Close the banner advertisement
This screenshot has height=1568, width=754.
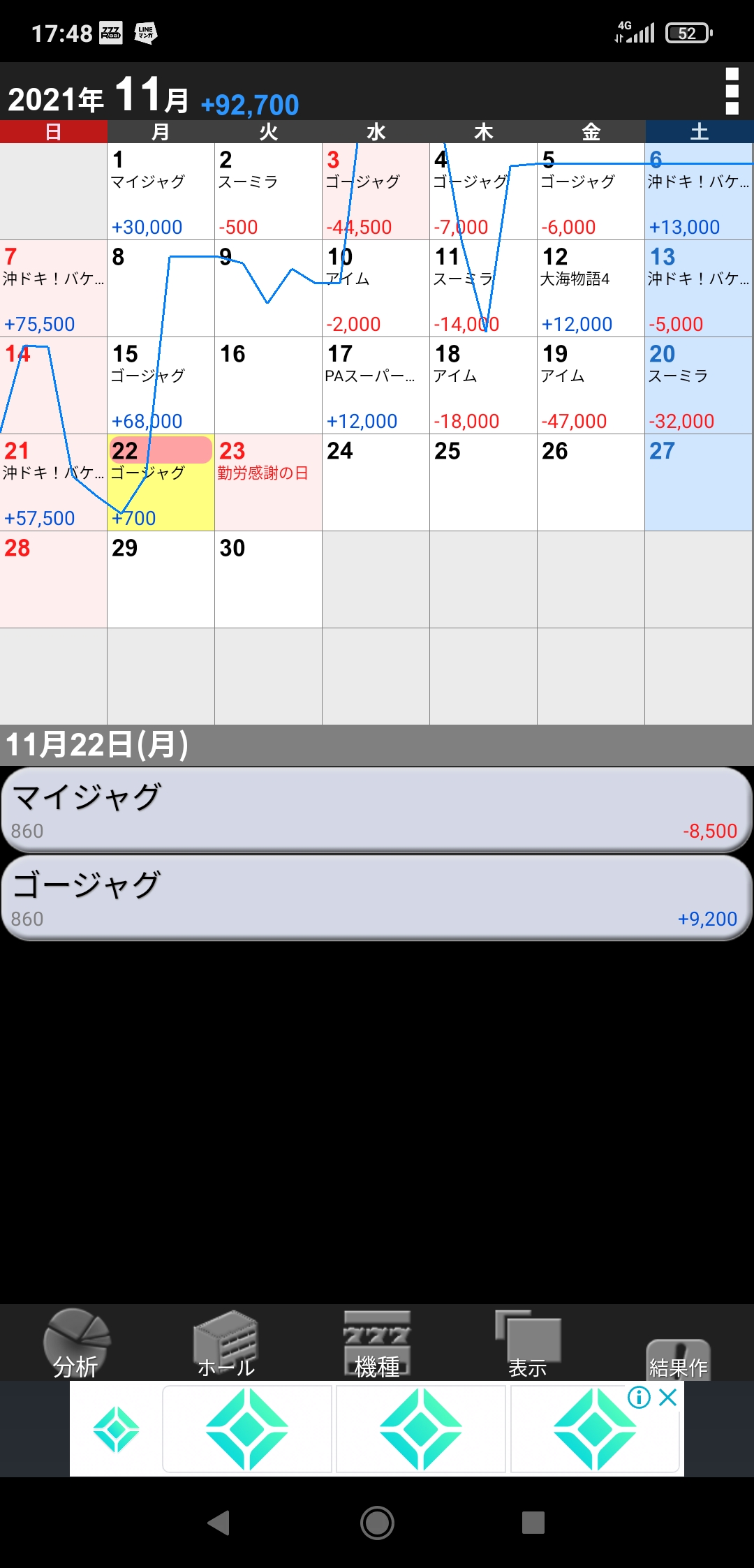(x=668, y=1397)
